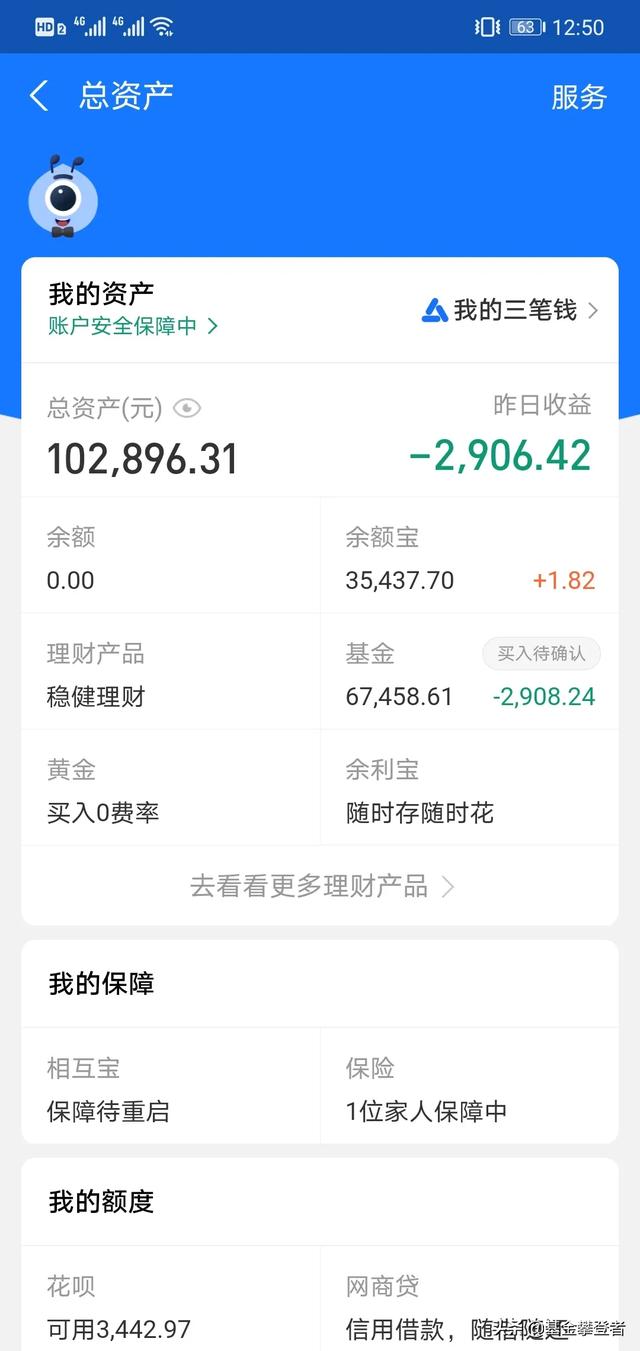This screenshot has height=1351, width=640.
Task: Open 网商贷 信用借款
Action: (x=469, y=1299)
